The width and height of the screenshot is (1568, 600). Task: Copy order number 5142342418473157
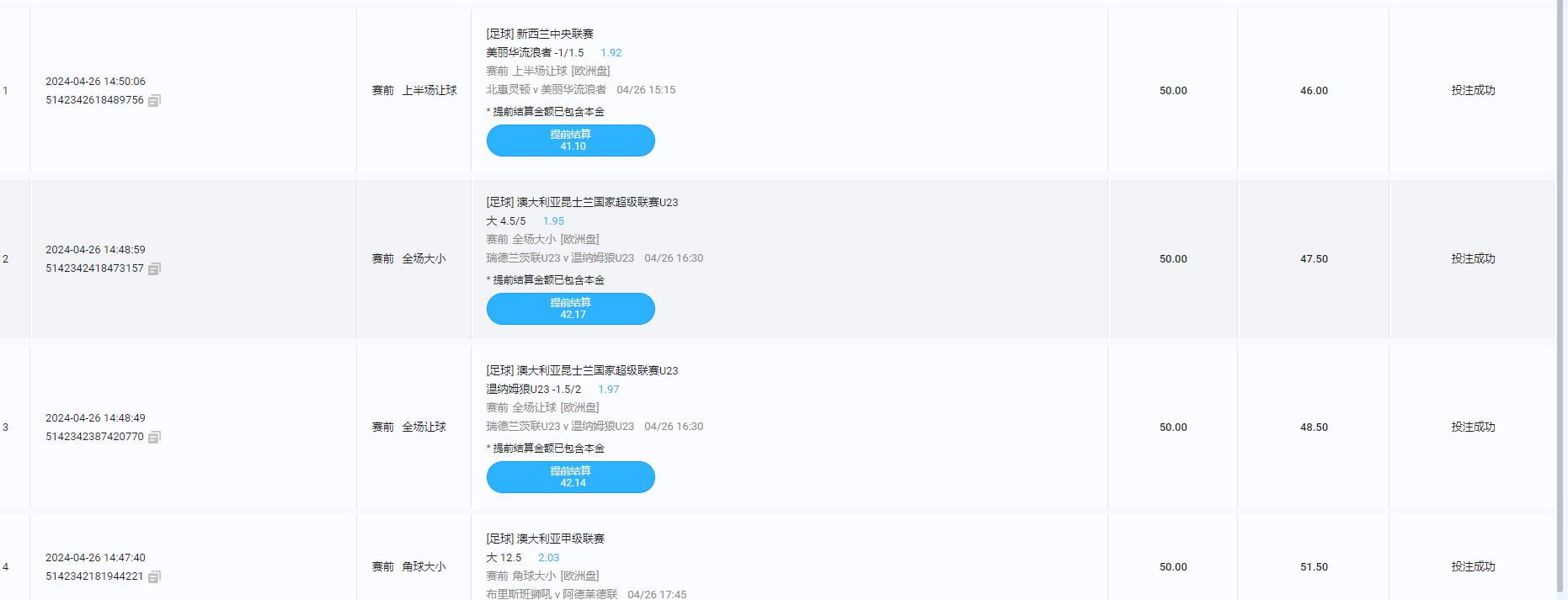(x=154, y=269)
